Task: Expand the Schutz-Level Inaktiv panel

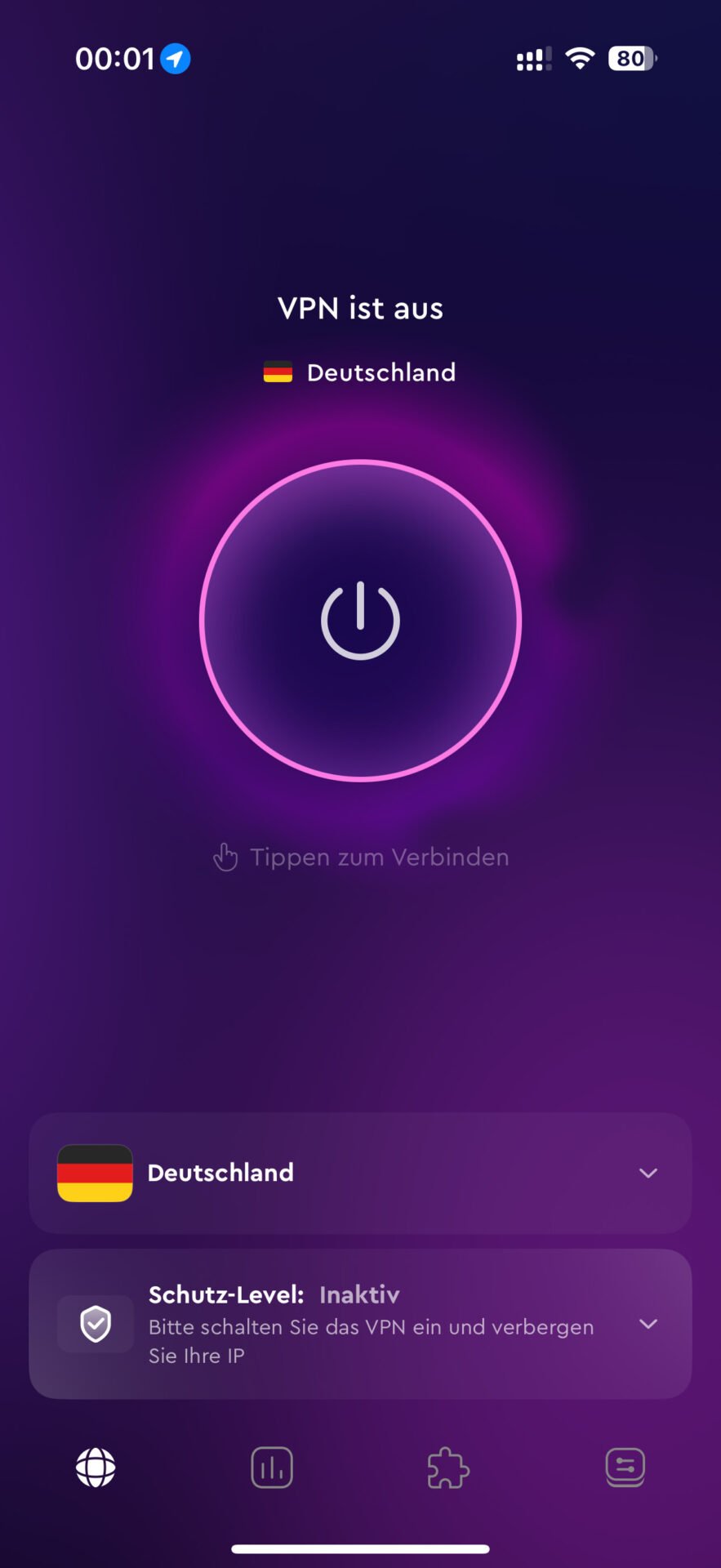Action: pyautogui.click(x=648, y=1324)
